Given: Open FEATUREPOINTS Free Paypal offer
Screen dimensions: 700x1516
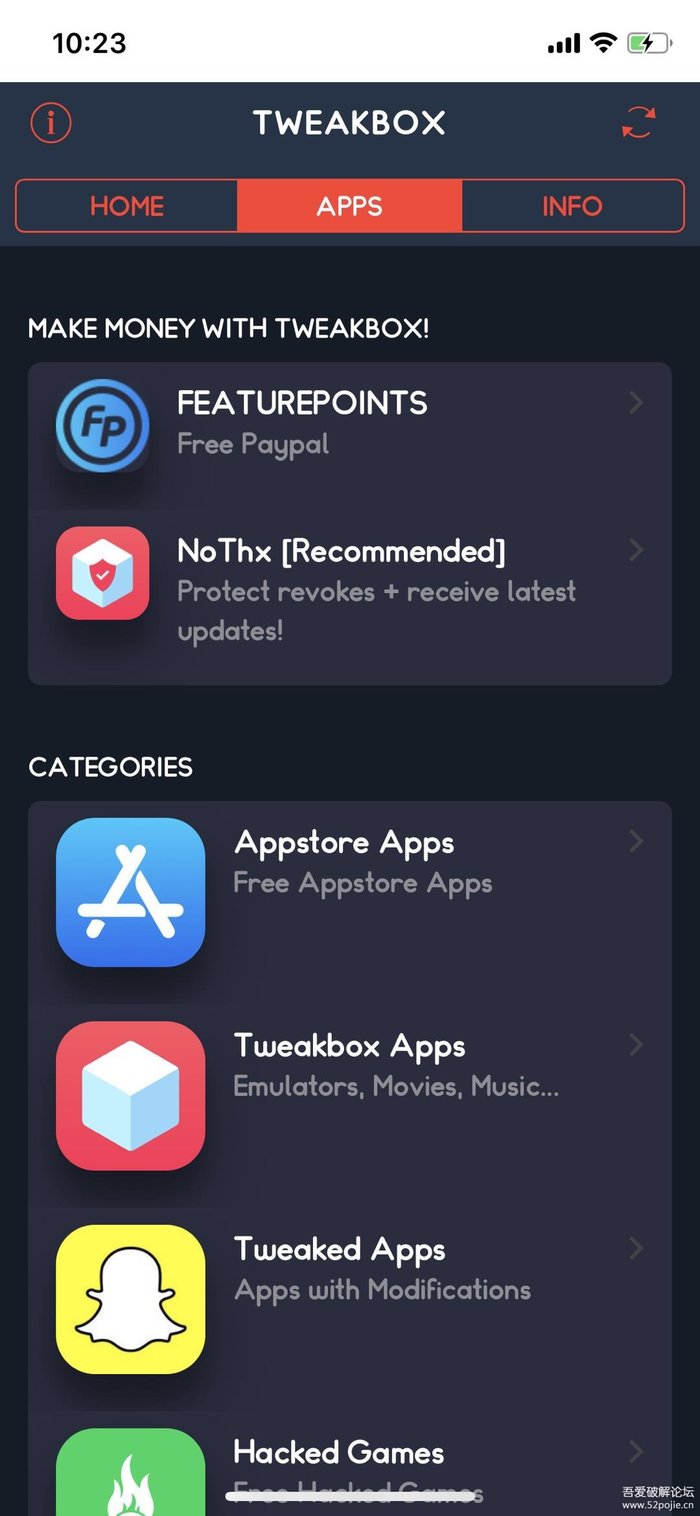Looking at the screenshot, I should 349,424.
